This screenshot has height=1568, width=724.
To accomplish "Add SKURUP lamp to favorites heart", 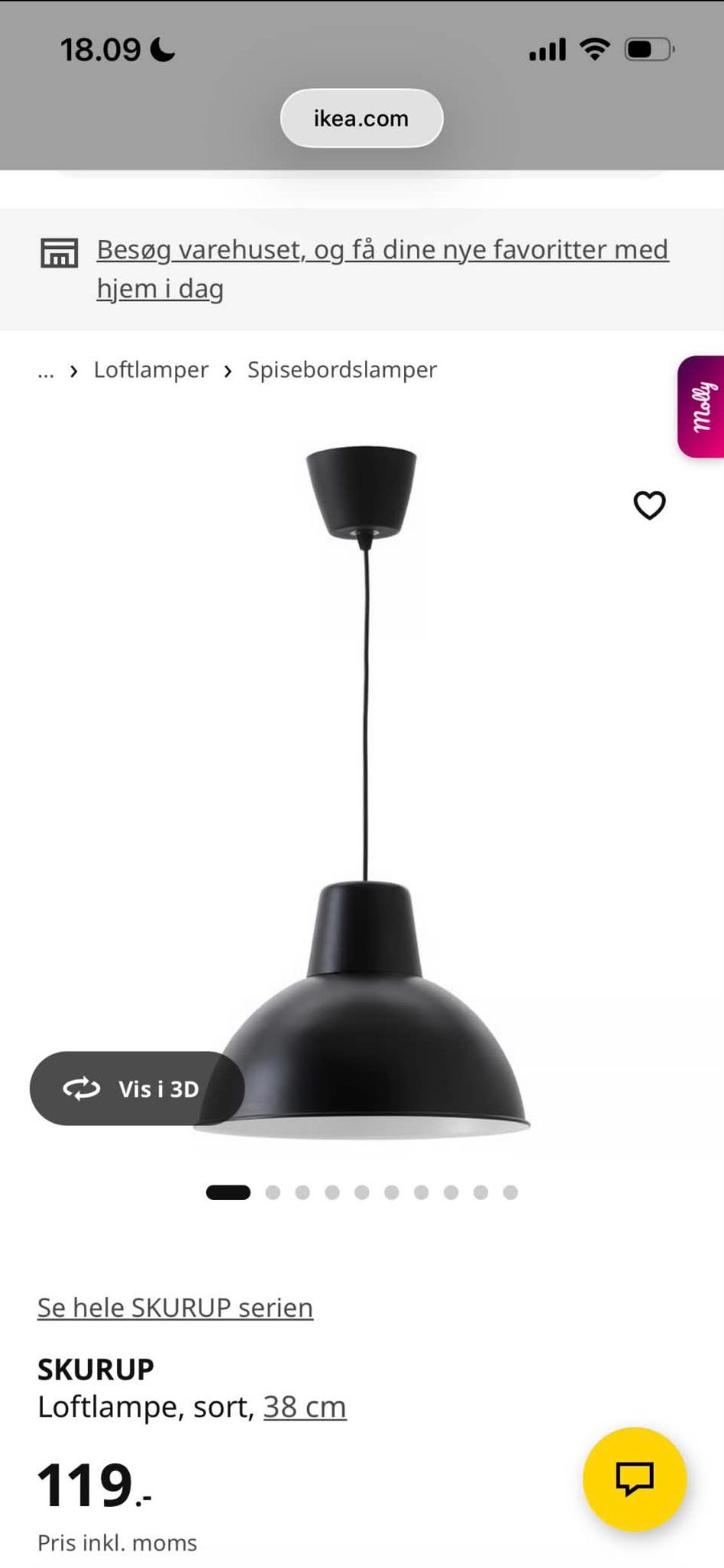I will coord(649,505).
